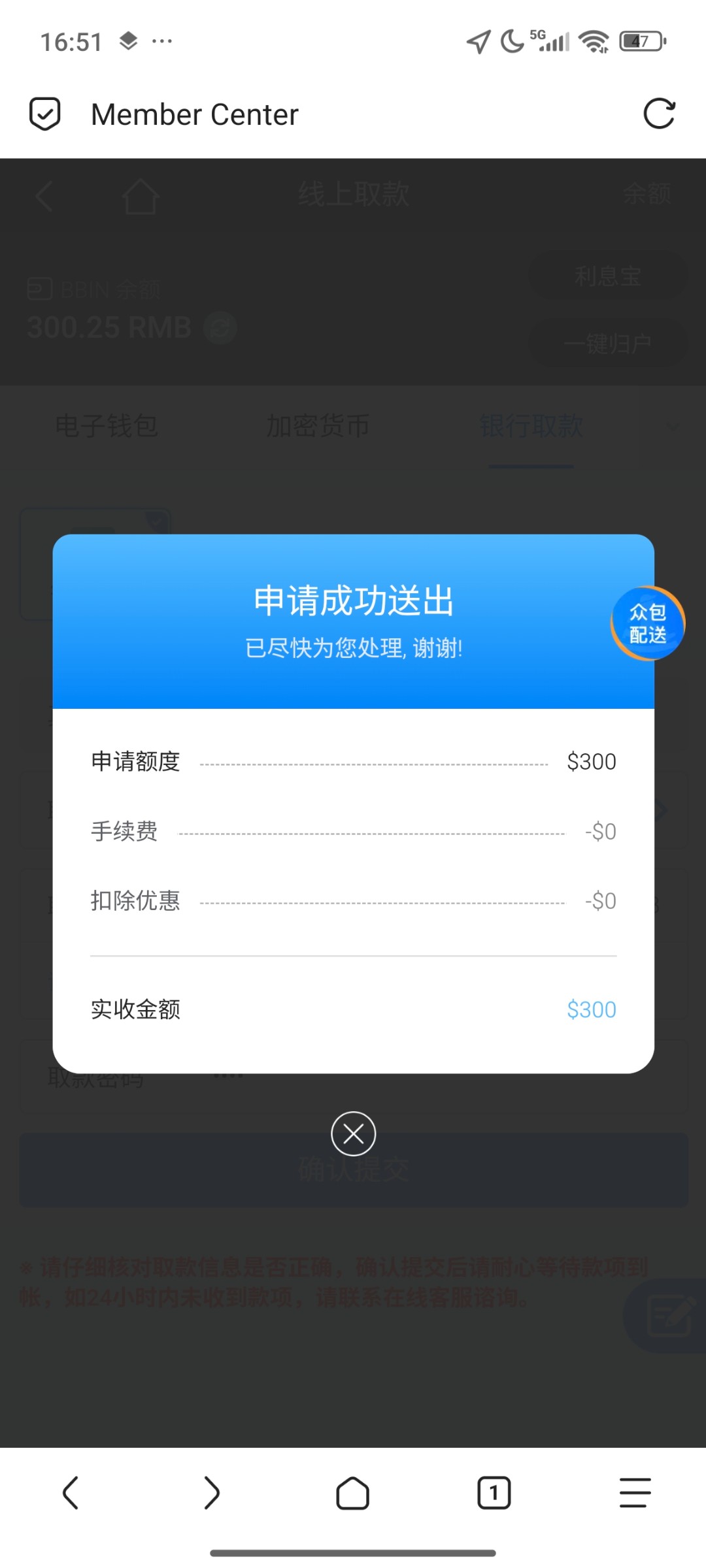Switch to the 电子钱包 tab
This screenshot has height=1568, width=706.
(x=107, y=425)
